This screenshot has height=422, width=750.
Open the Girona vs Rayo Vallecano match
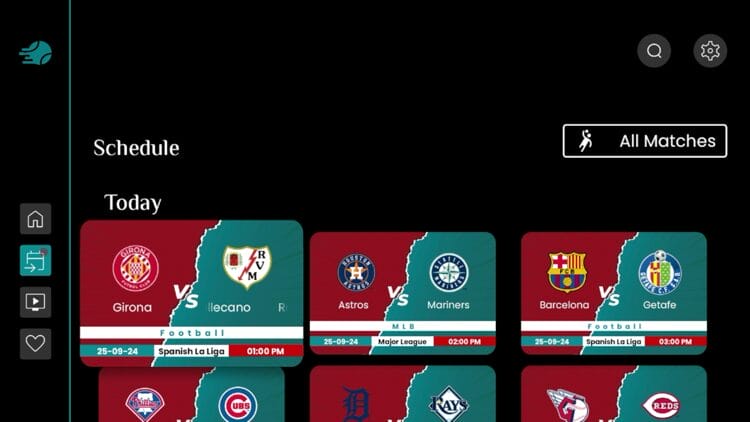191,292
